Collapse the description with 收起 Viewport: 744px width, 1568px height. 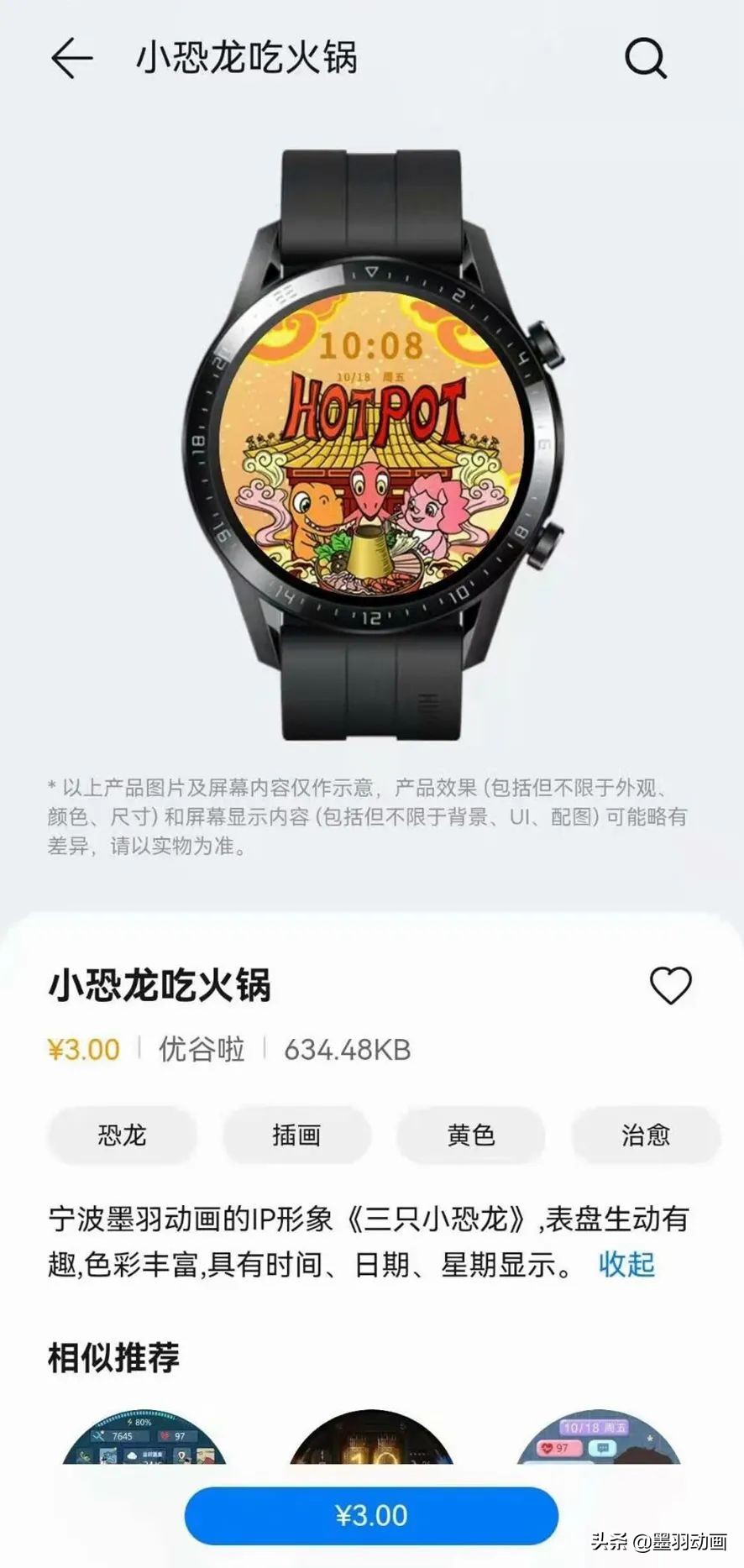[x=626, y=1265]
